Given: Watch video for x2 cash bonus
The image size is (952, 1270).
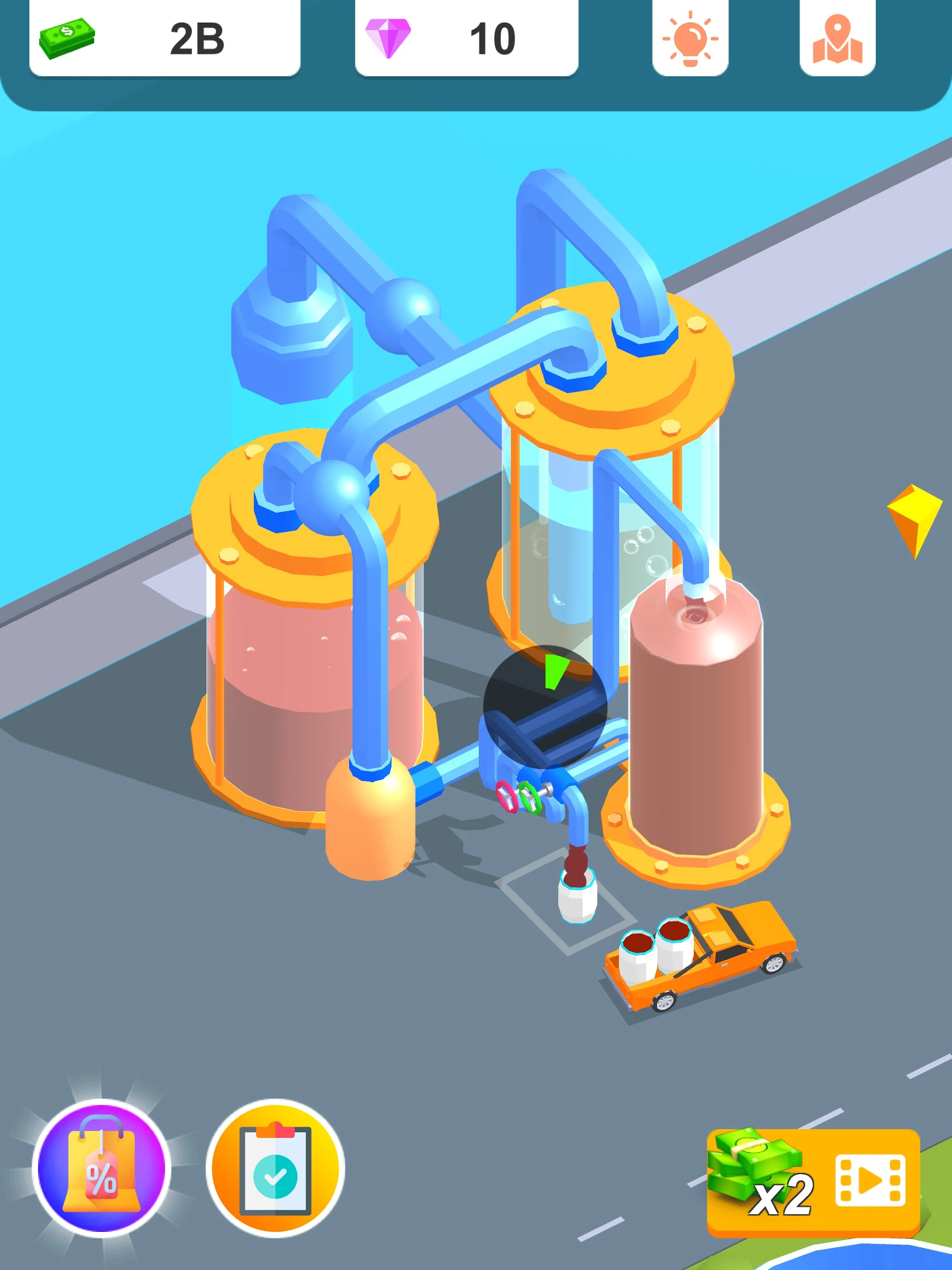Looking at the screenshot, I should pyautogui.click(x=813, y=1182).
